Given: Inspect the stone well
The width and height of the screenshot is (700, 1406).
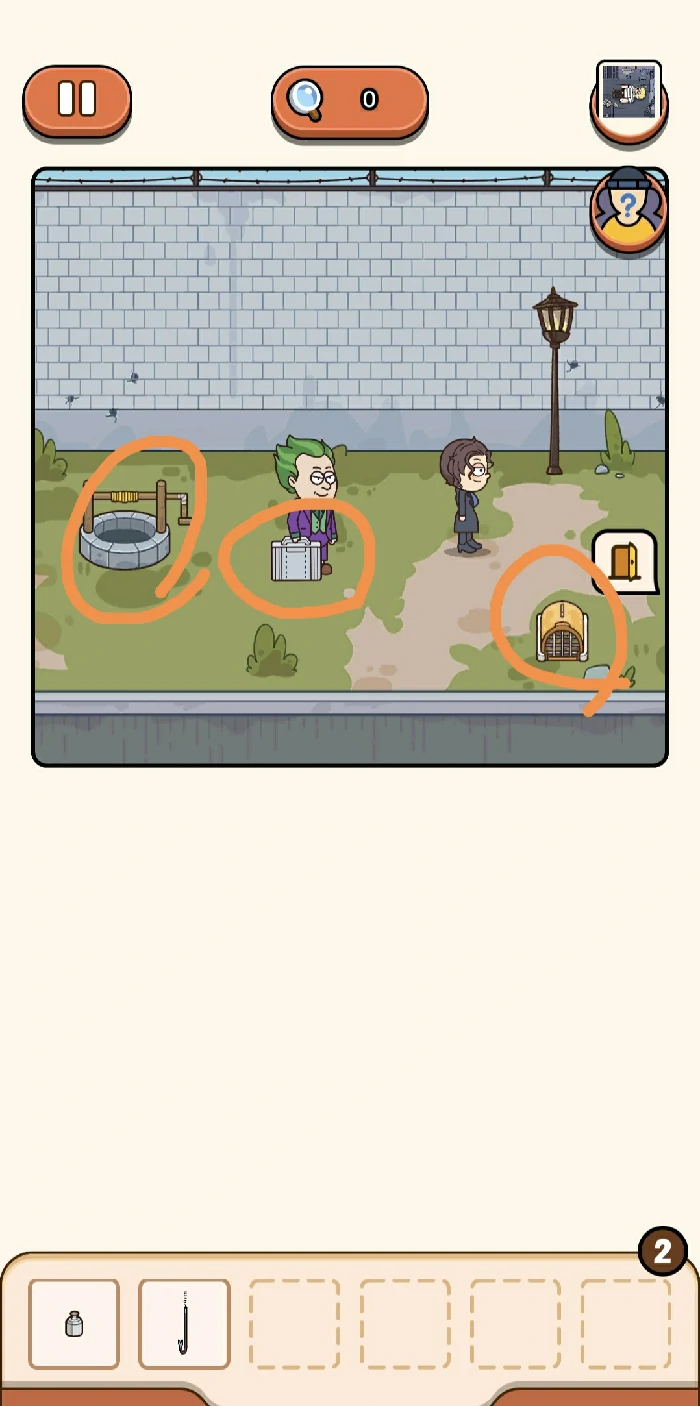Looking at the screenshot, I should coord(126,532).
